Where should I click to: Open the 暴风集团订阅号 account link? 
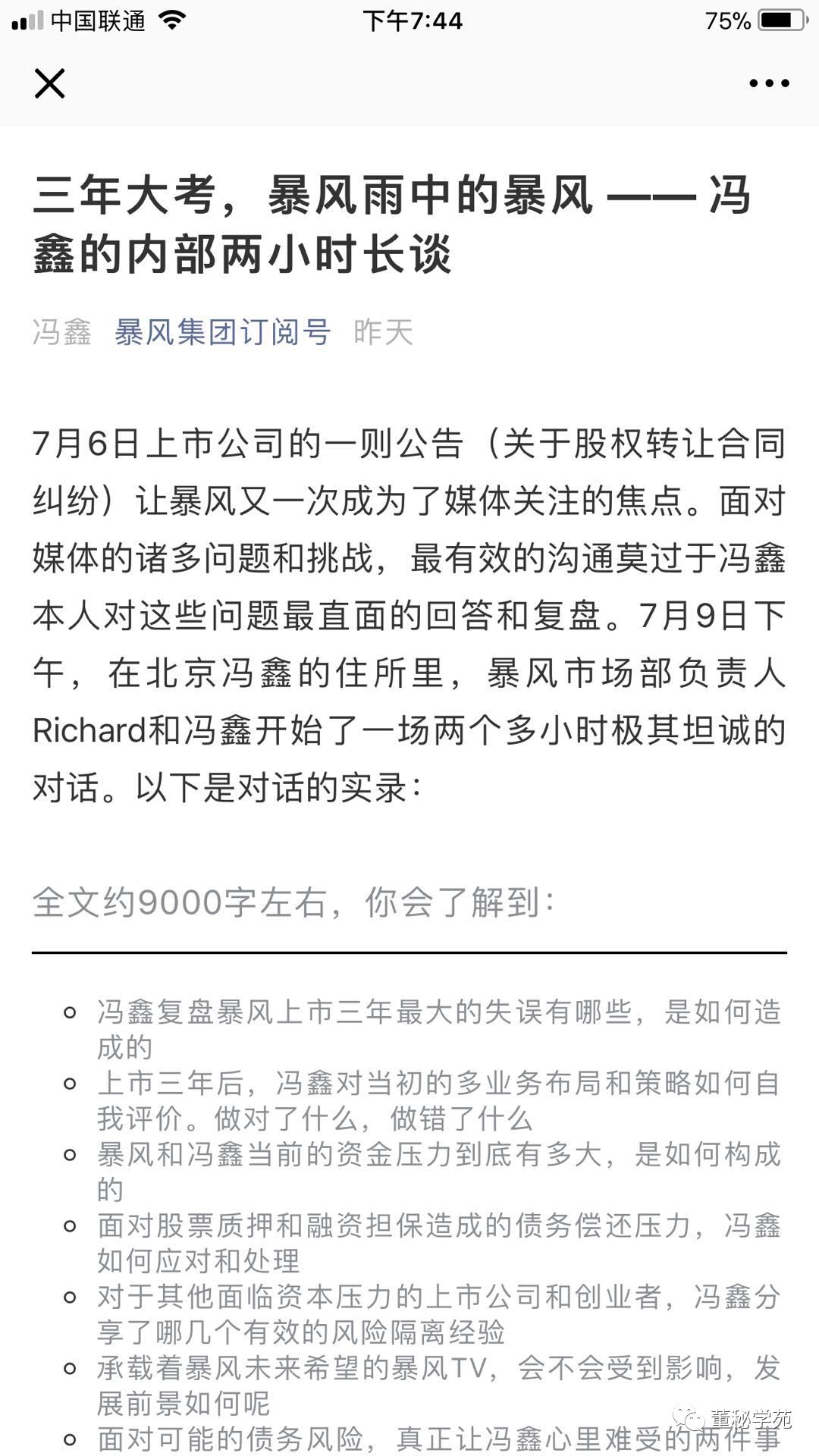222,332
